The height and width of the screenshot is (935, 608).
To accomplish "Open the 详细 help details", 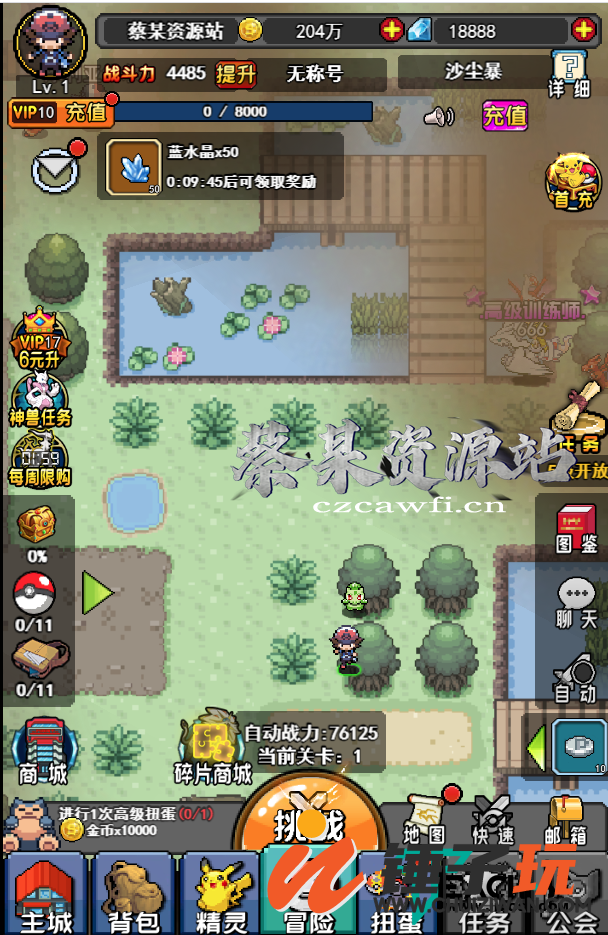I will click(x=570, y=75).
